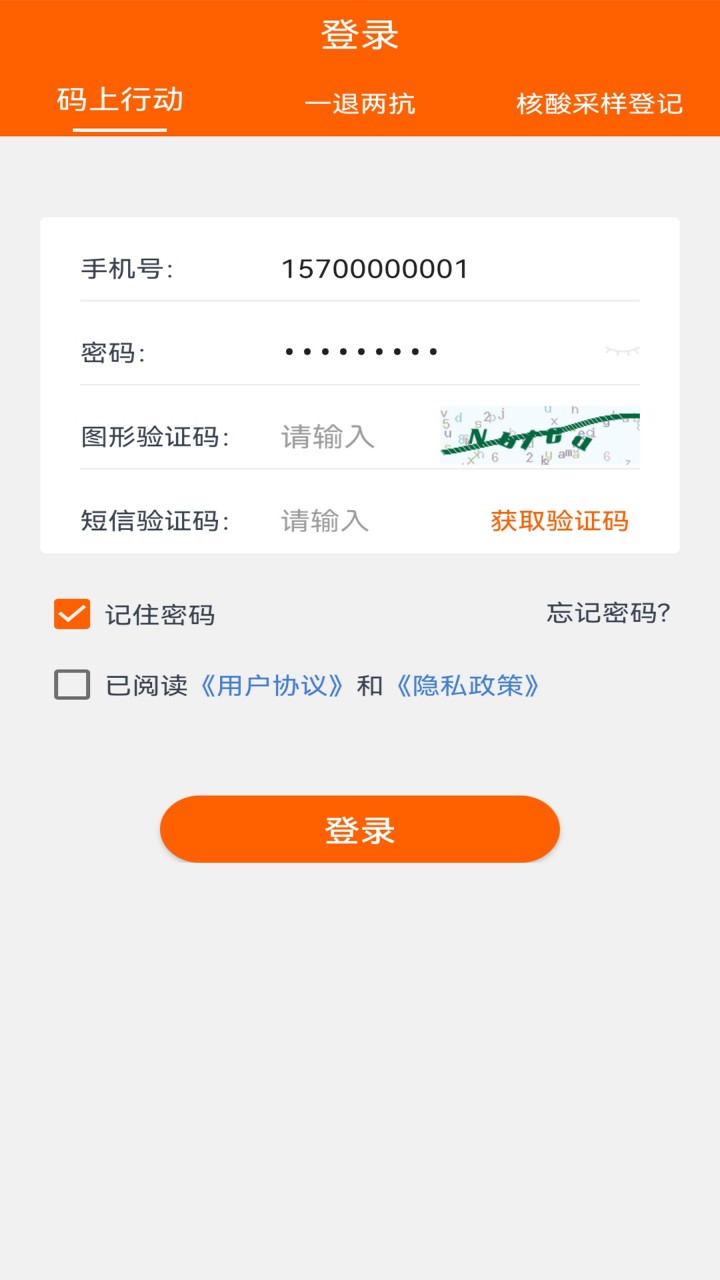720x1280 pixels.
Task: Request an SMS code via 获取验证码
Action: 558,520
